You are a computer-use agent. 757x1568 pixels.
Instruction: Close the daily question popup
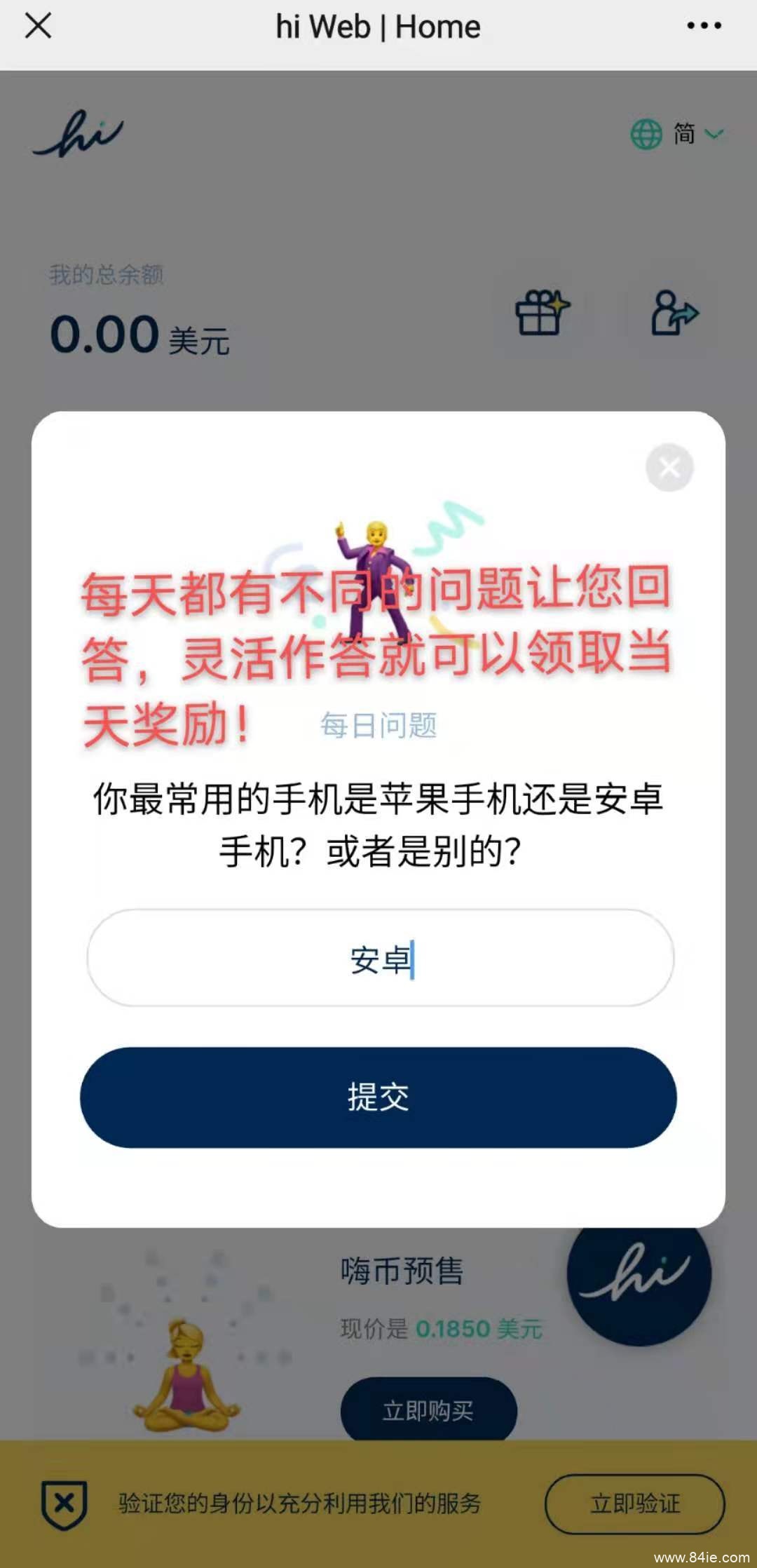pyautogui.click(x=668, y=466)
